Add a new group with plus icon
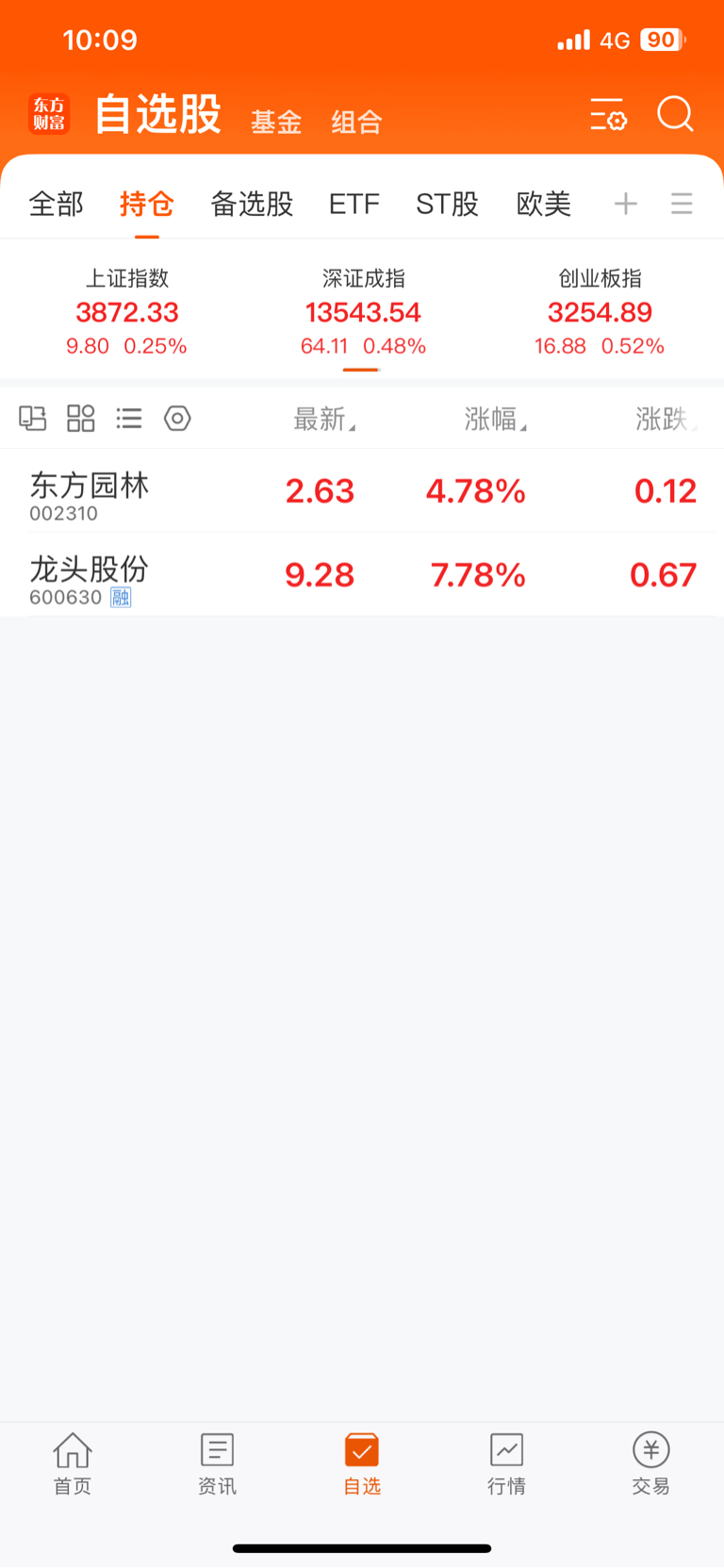Viewport: 724px width, 1568px height. pos(626,204)
